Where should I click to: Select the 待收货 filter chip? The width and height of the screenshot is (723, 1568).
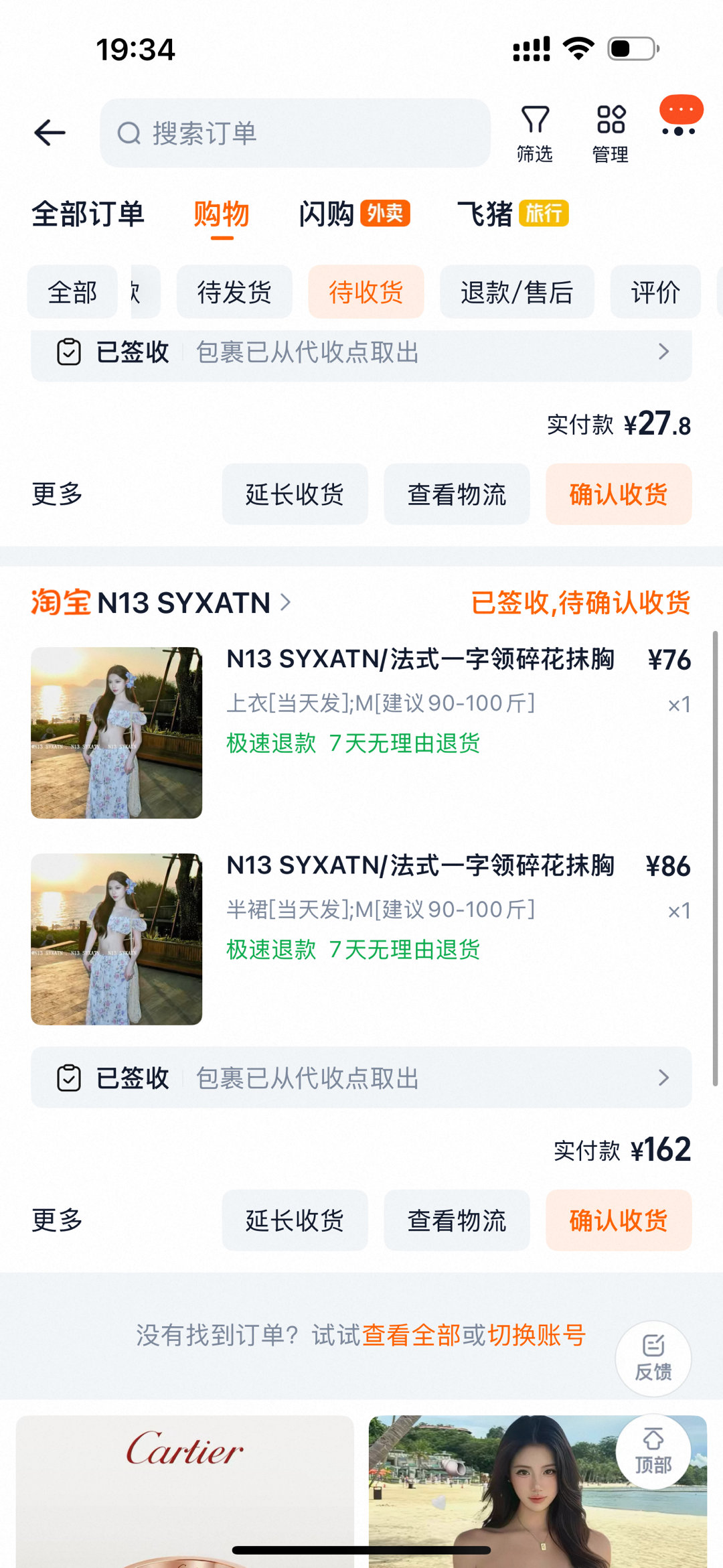[366, 291]
